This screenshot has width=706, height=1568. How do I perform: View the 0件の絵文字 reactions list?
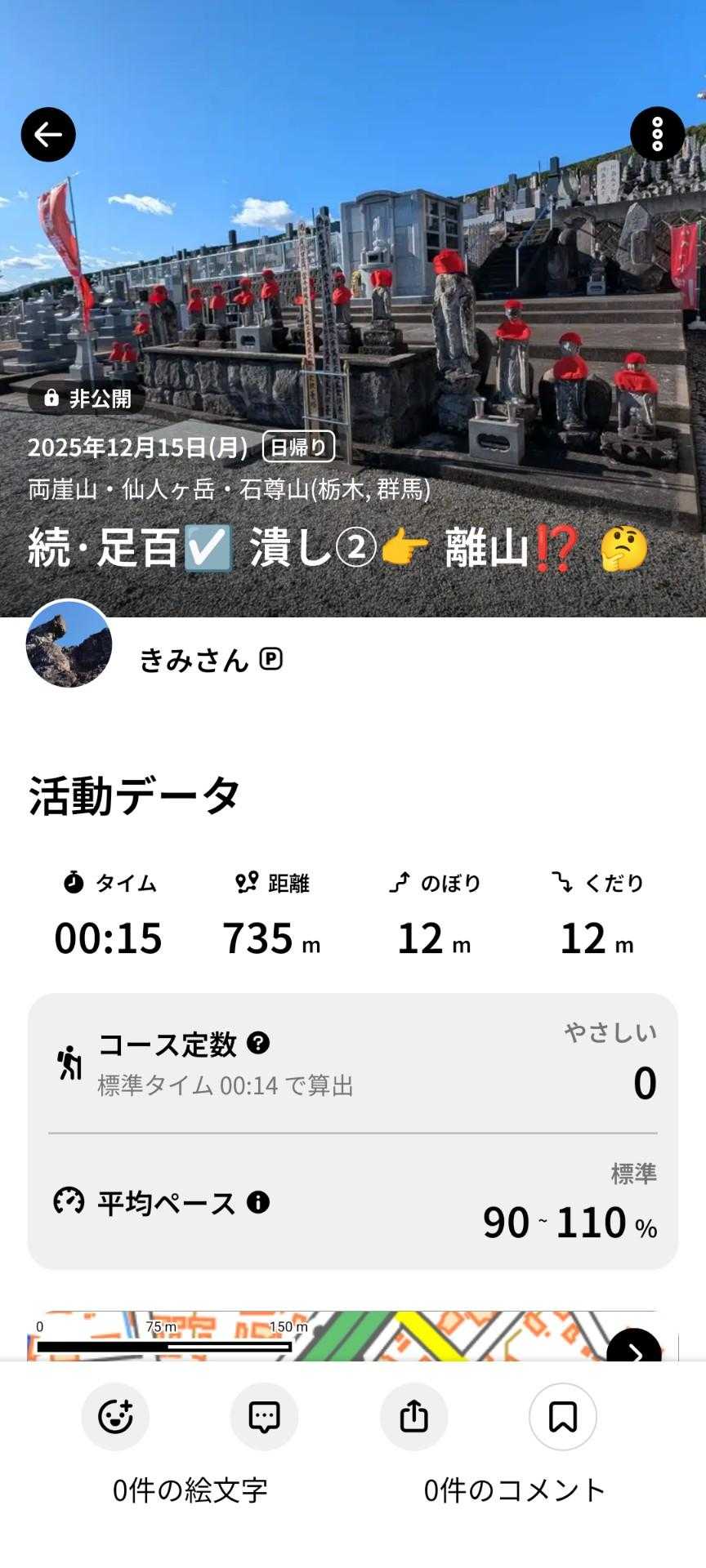click(x=190, y=1490)
